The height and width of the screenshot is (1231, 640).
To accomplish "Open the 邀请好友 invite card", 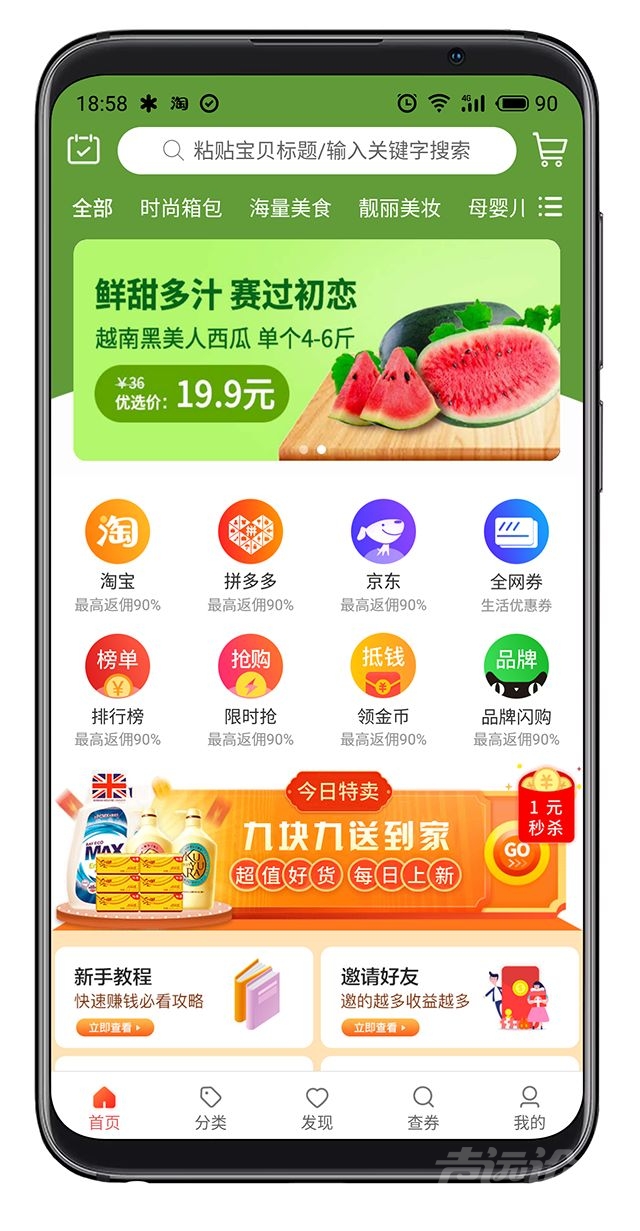I will pyautogui.click(x=449, y=997).
